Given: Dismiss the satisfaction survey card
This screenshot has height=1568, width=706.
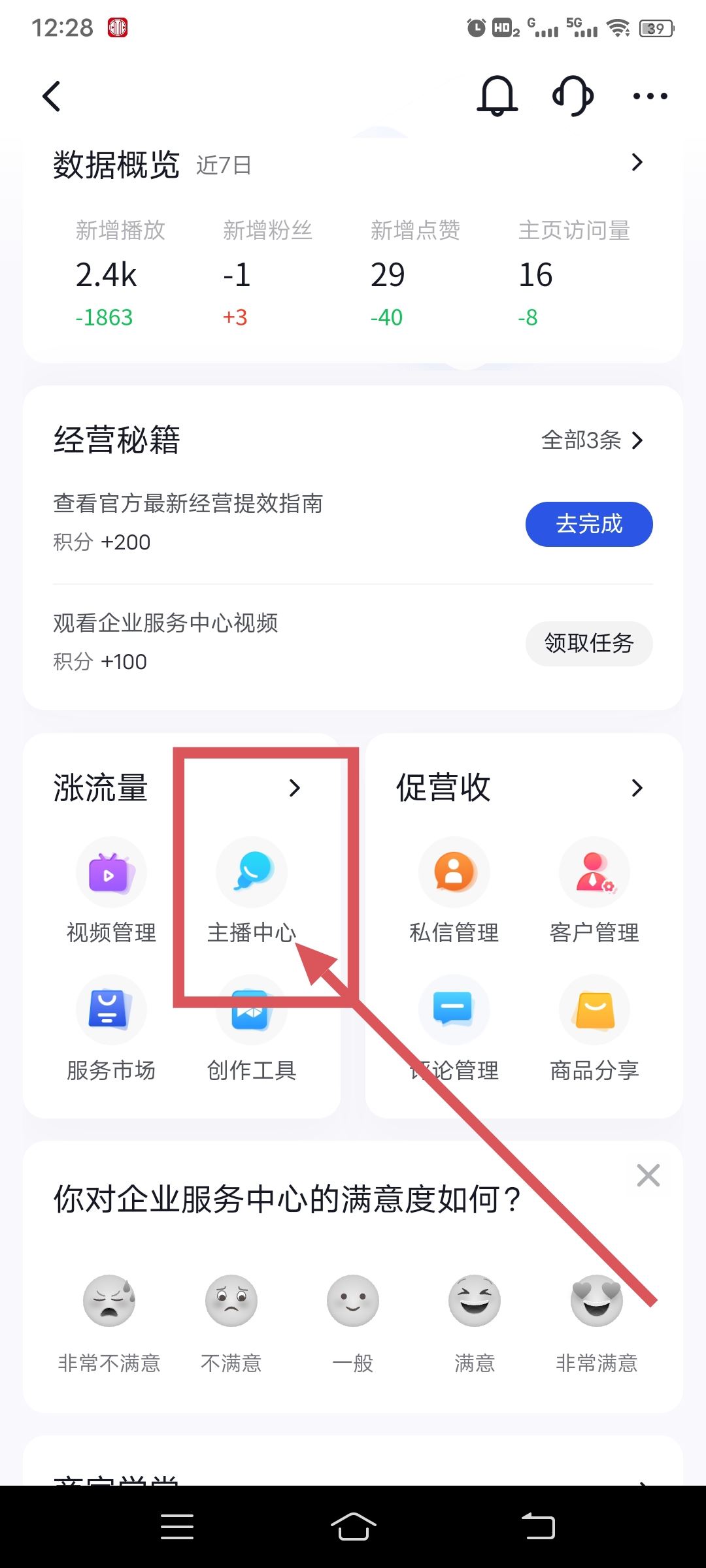Looking at the screenshot, I should pos(648,1175).
